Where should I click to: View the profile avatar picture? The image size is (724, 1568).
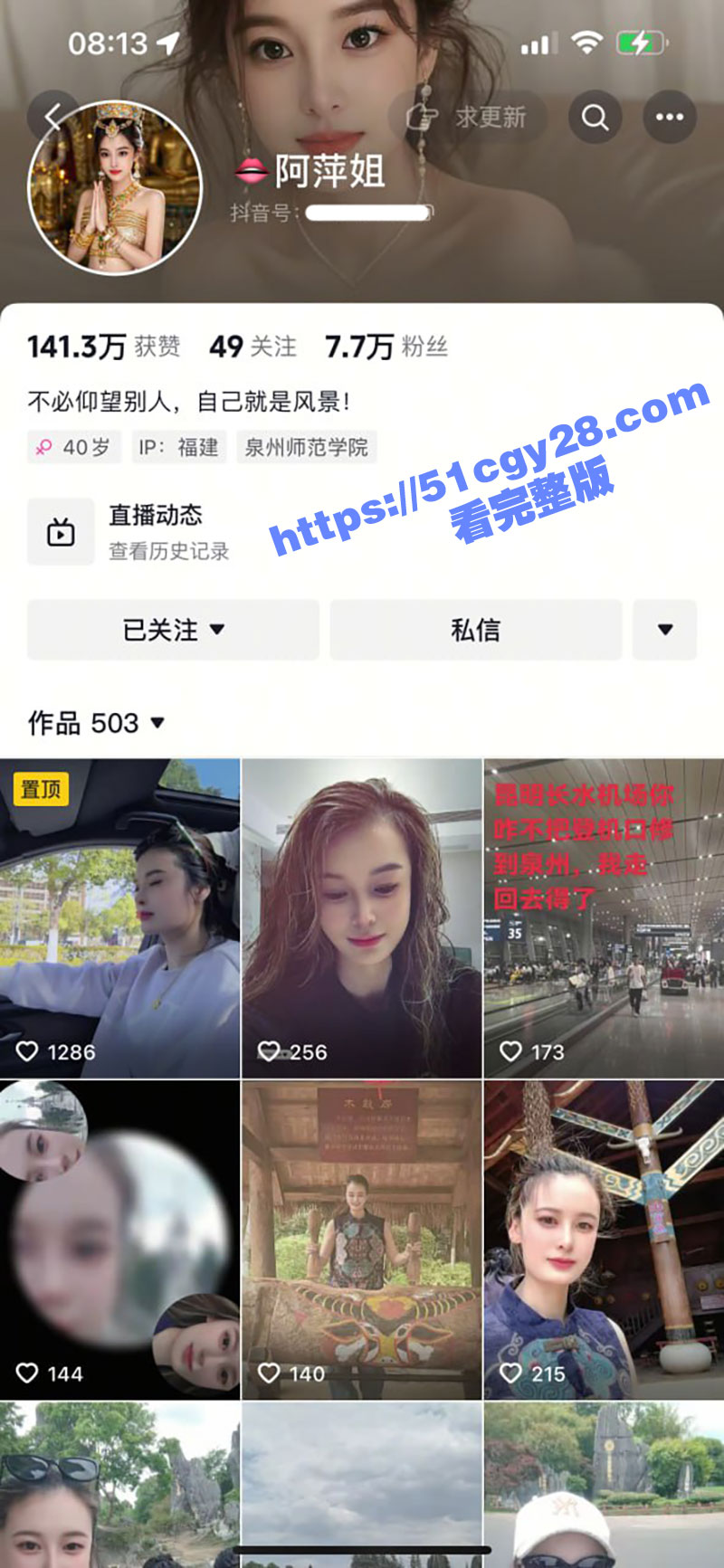click(114, 188)
